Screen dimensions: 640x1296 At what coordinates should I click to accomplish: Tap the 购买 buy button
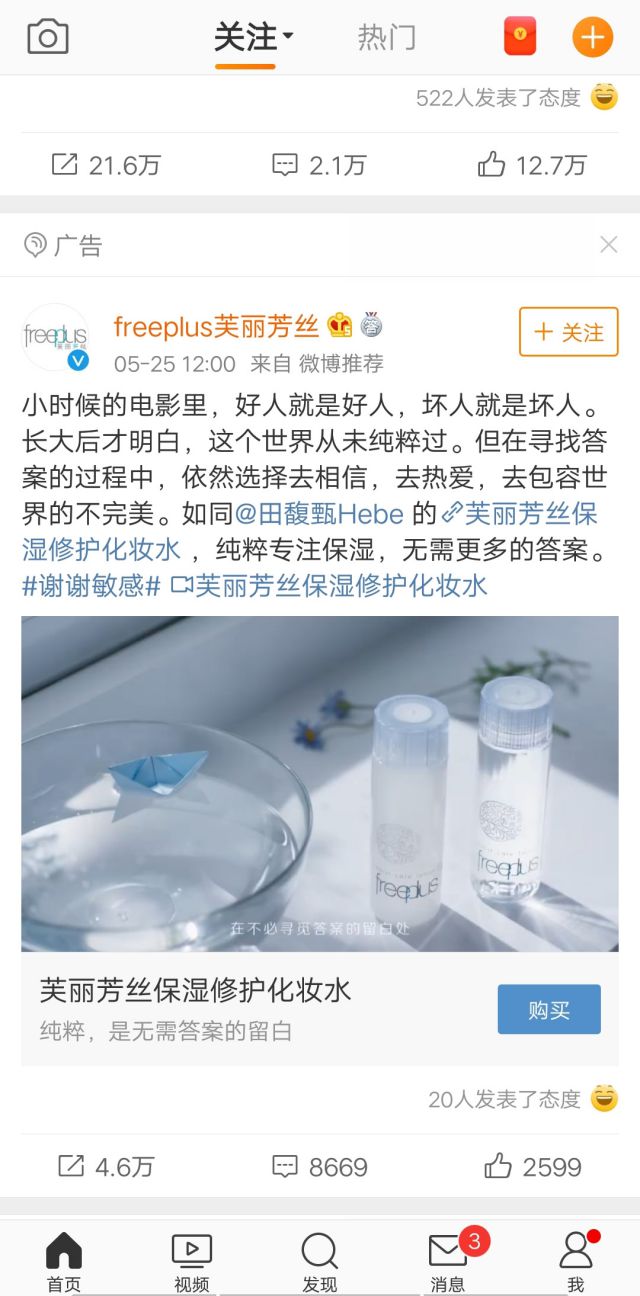point(549,1009)
